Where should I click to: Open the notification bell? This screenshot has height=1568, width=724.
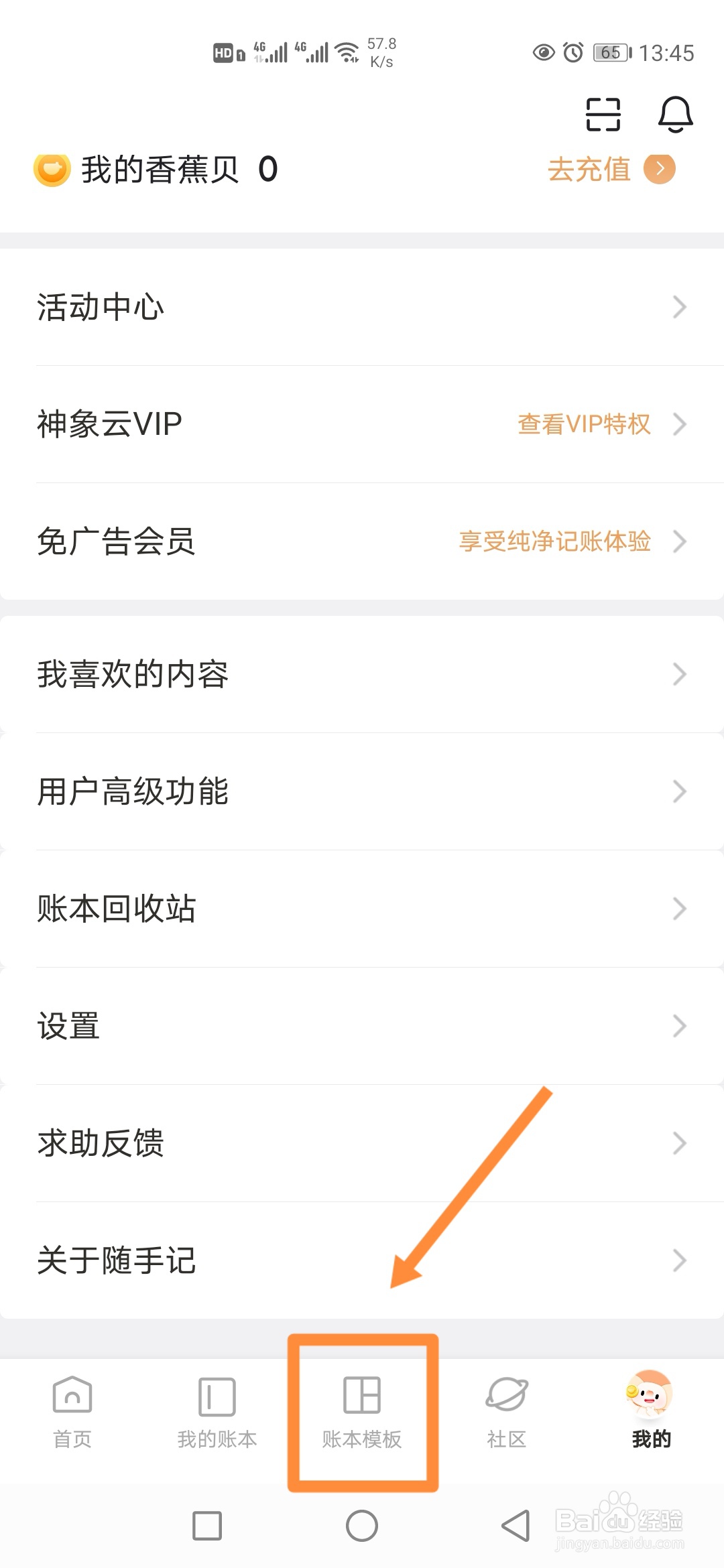(x=676, y=115)
